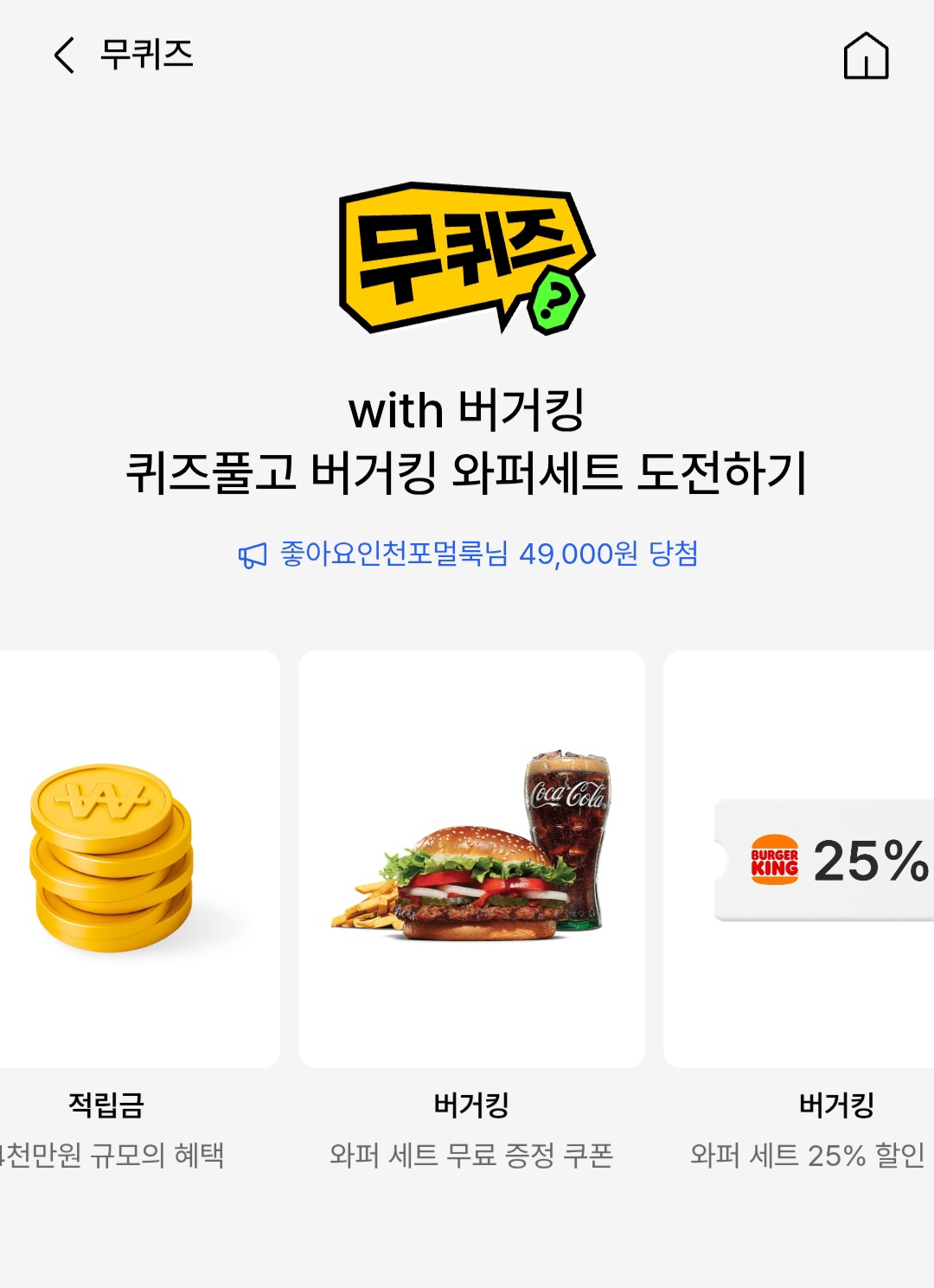This screenshot has height=1288, width=934.
Task: Go back from the 무퀴즈 page
Action: [65, 55]
